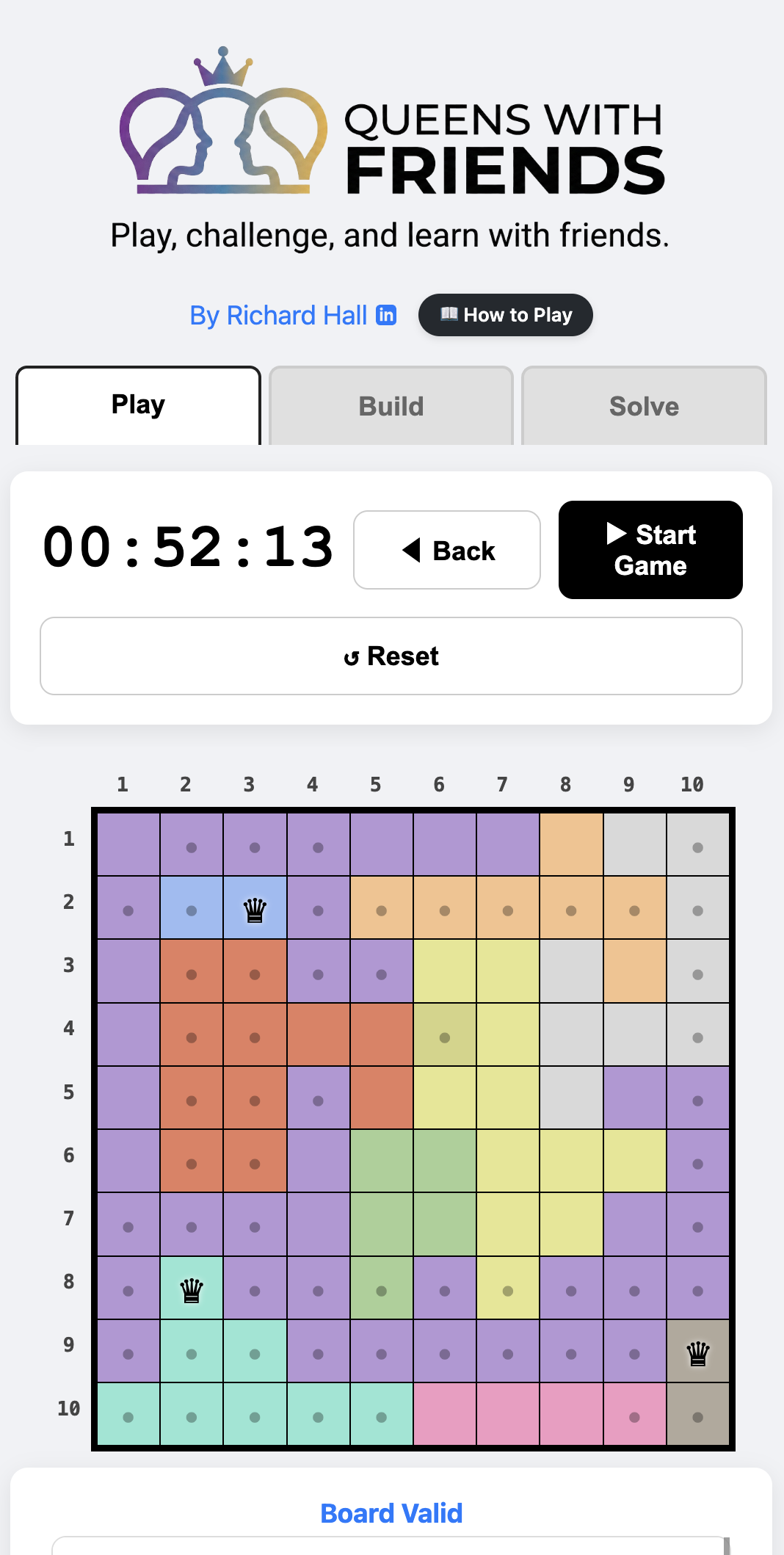This screenshot has height=1555, width=784.
Task: Tap the queen in row 8, column 2
Action: [x=192, y=1290]
